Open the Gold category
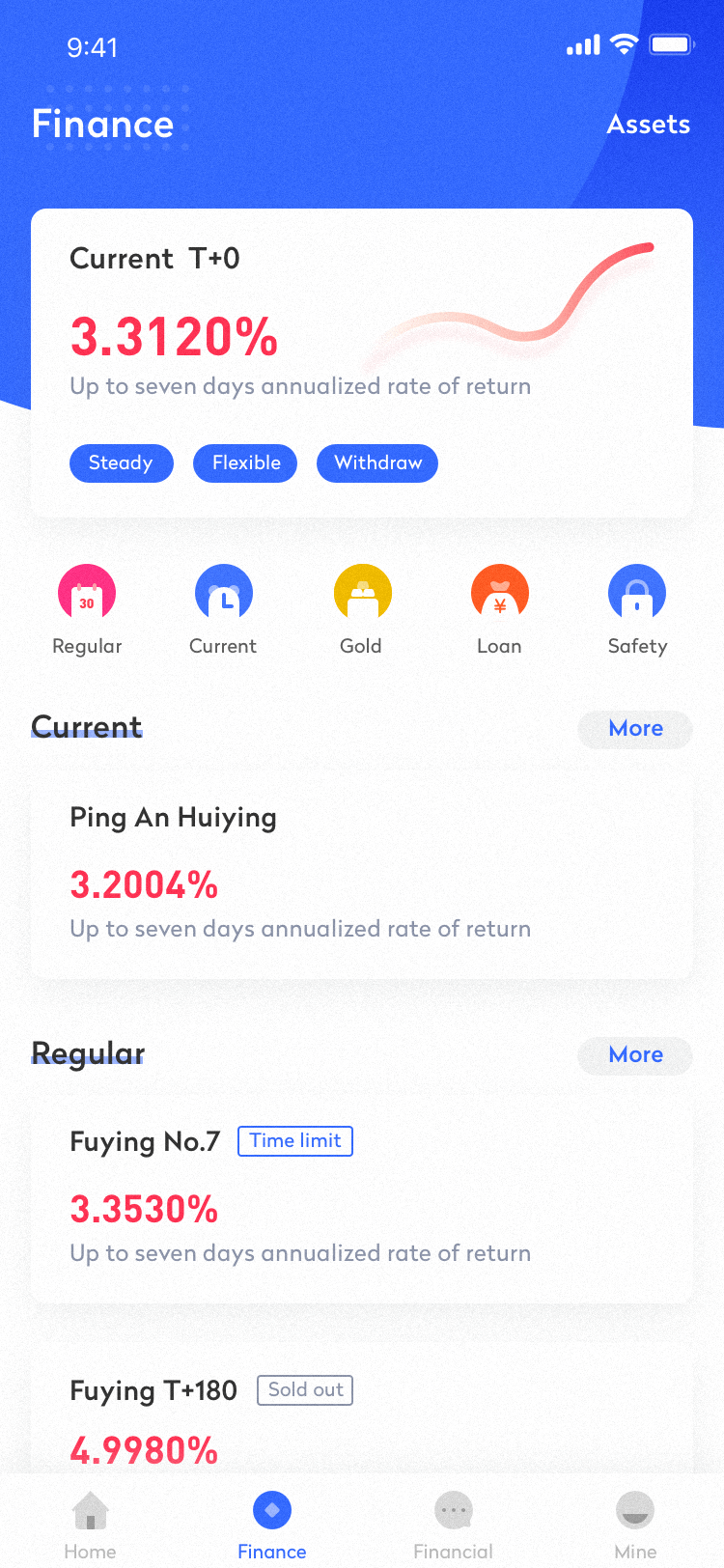Screen dimensions: 724x1568 point(362,610)
